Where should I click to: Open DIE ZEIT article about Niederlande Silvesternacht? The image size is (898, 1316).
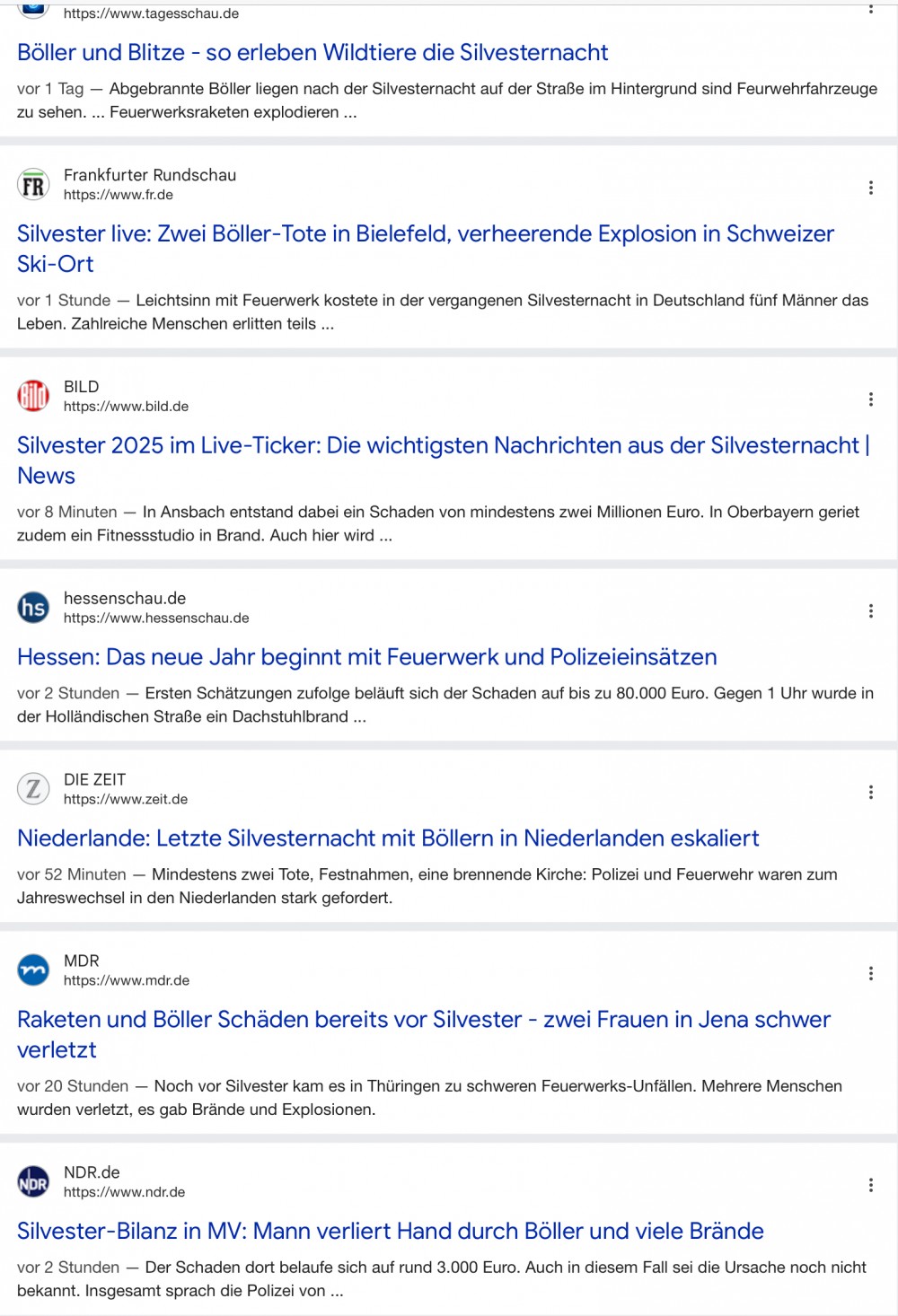click(x=388, y=838)
